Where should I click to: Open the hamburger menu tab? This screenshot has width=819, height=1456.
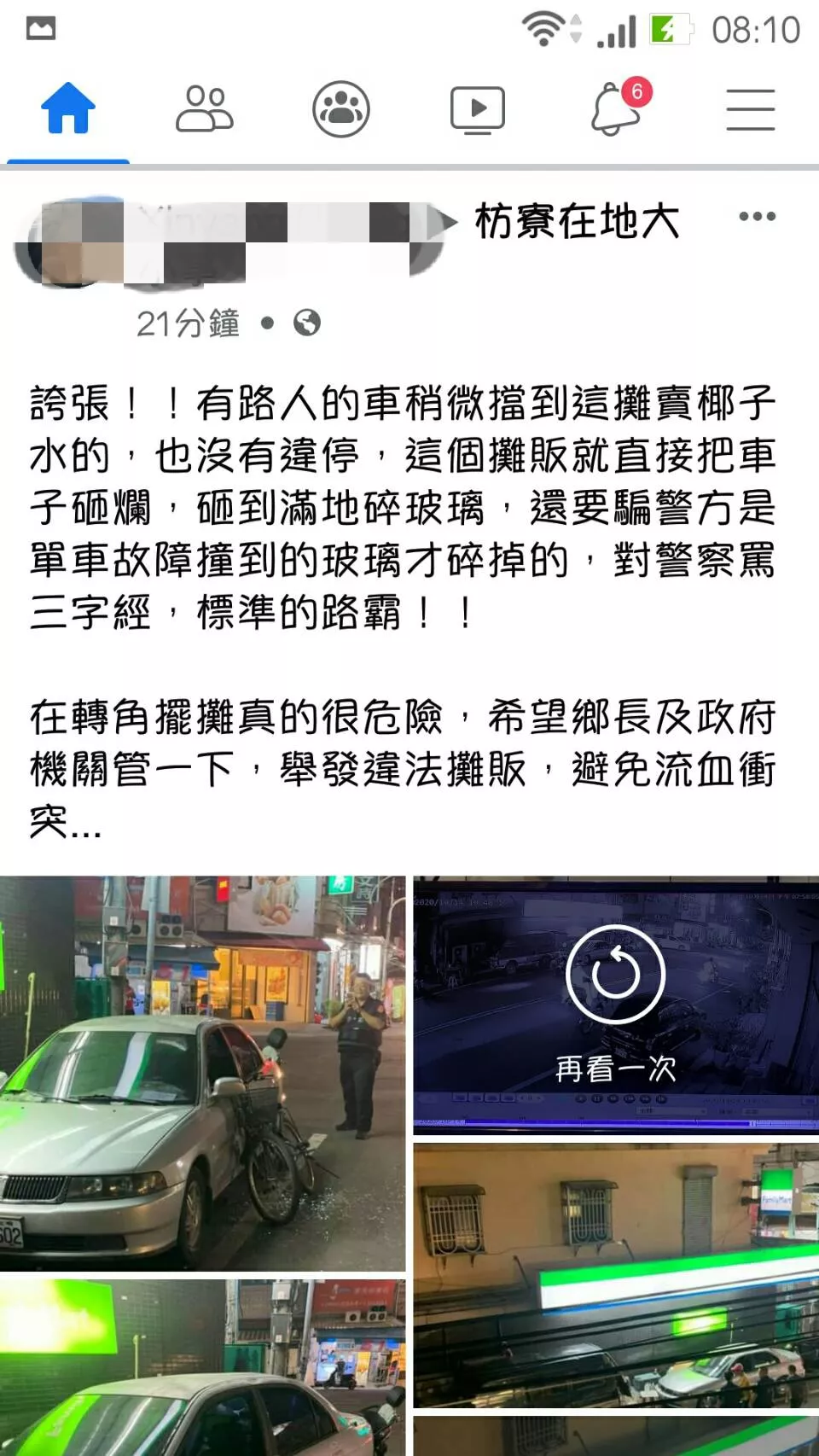coord(750,109)
